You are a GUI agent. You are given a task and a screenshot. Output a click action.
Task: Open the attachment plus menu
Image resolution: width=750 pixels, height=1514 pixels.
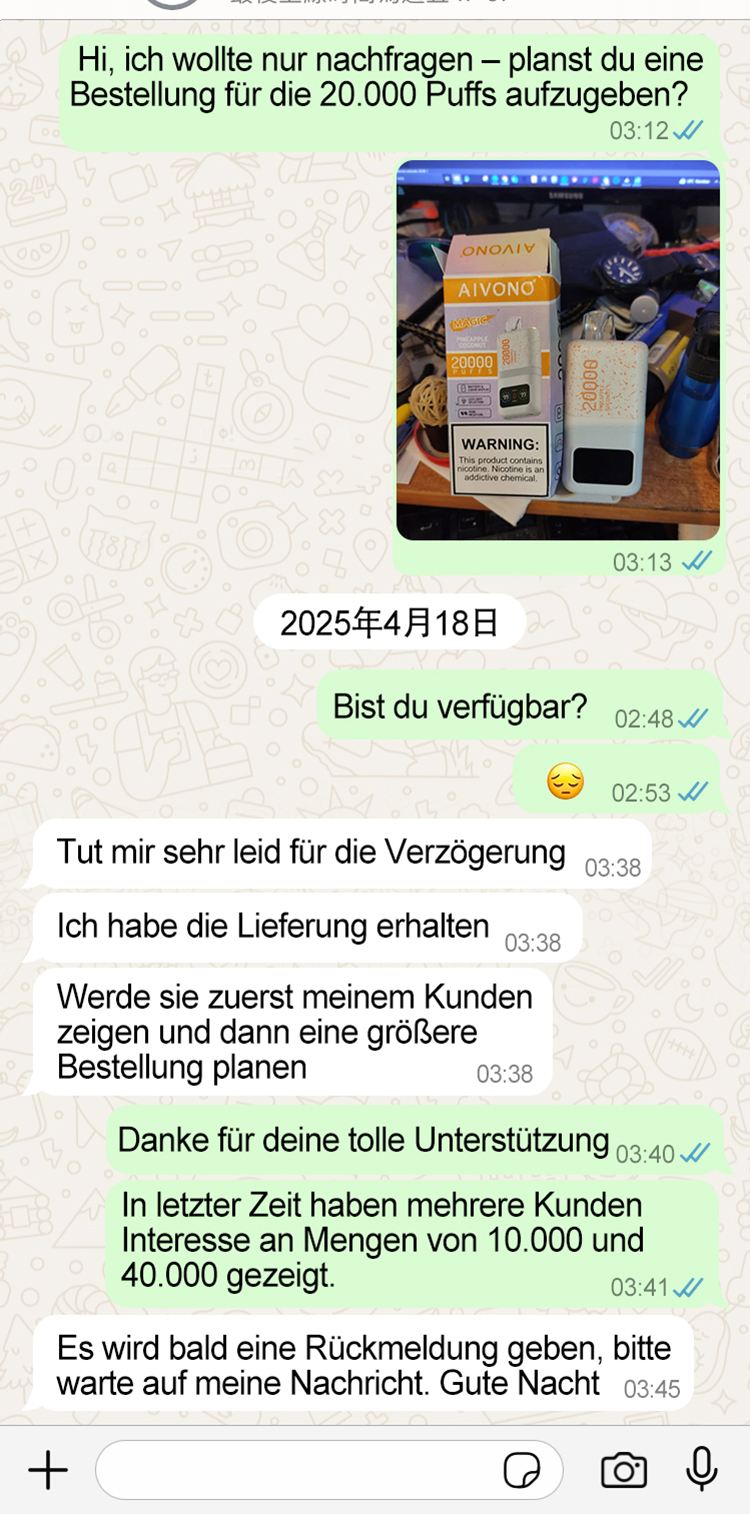47,1469
